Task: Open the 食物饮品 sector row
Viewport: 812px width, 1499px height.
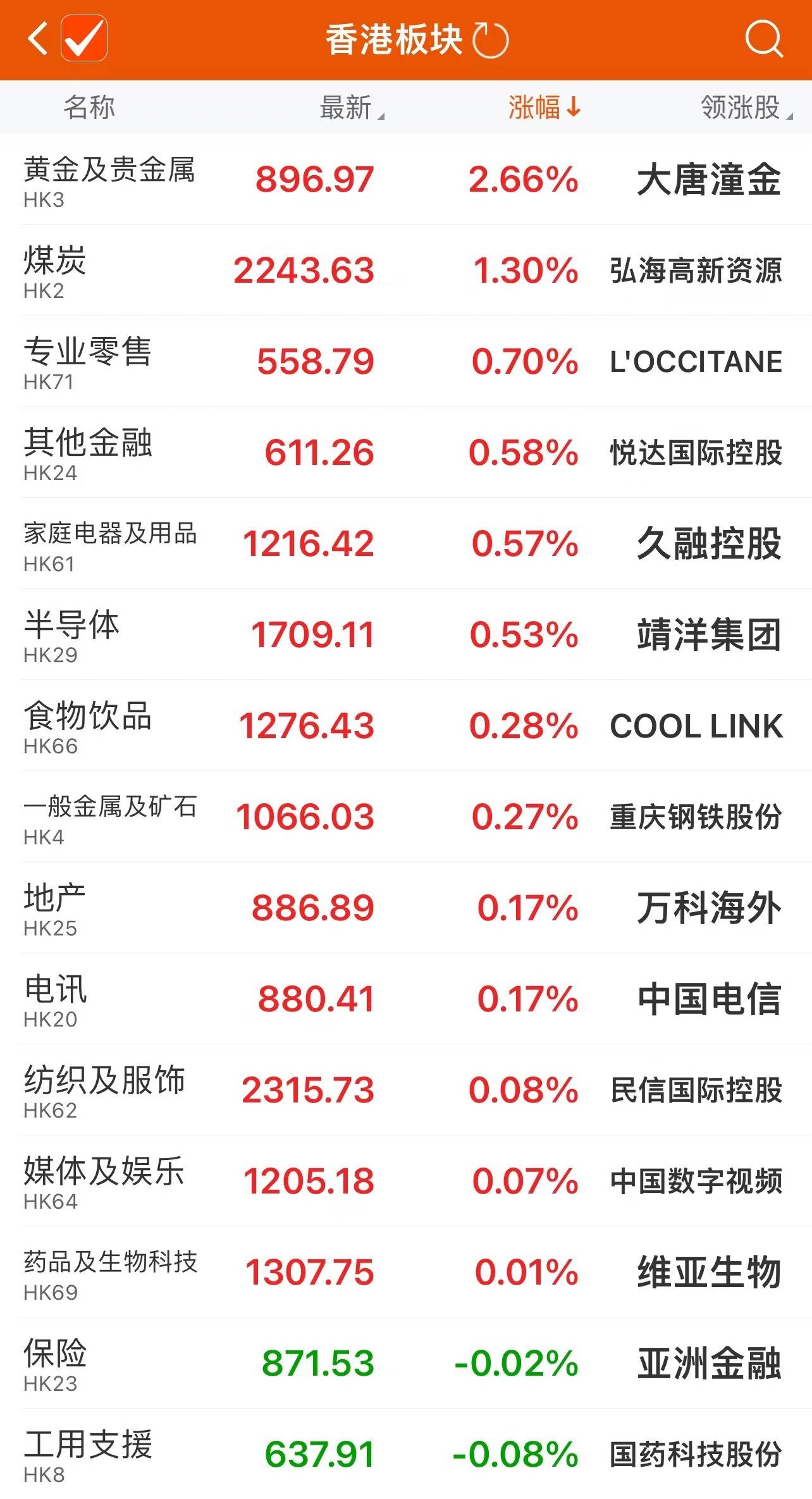Action: pyautogui.click(x=88, y=726)
